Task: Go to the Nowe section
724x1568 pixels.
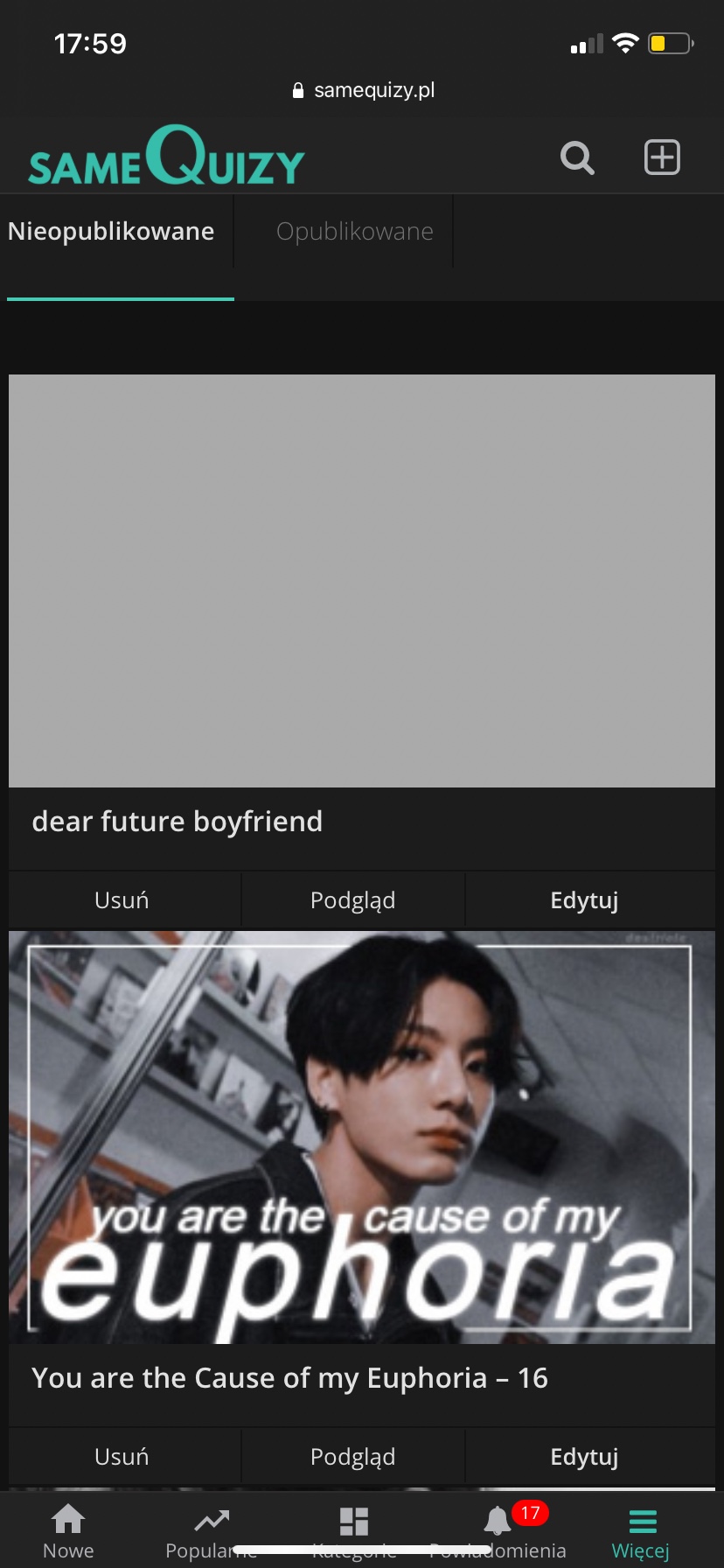Action: [x=68, y=1531]
